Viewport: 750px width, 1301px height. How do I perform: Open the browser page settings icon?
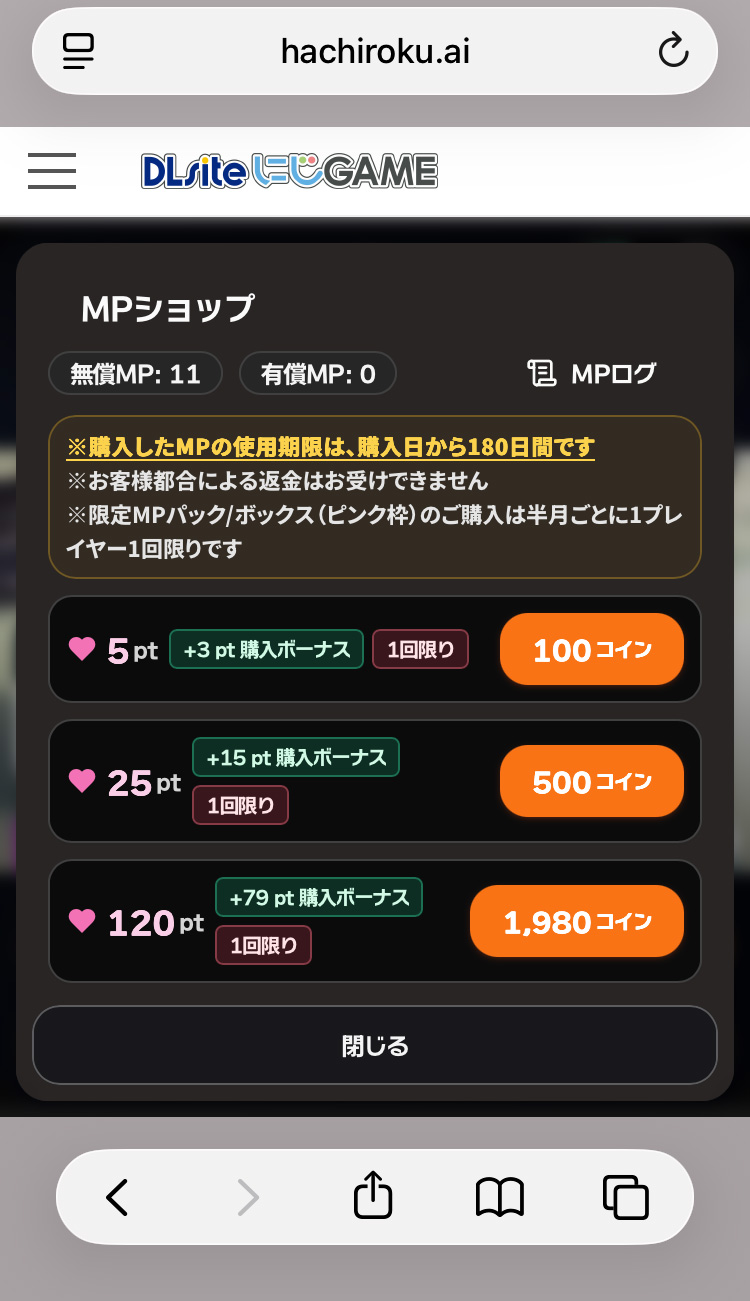click(78, 51)
